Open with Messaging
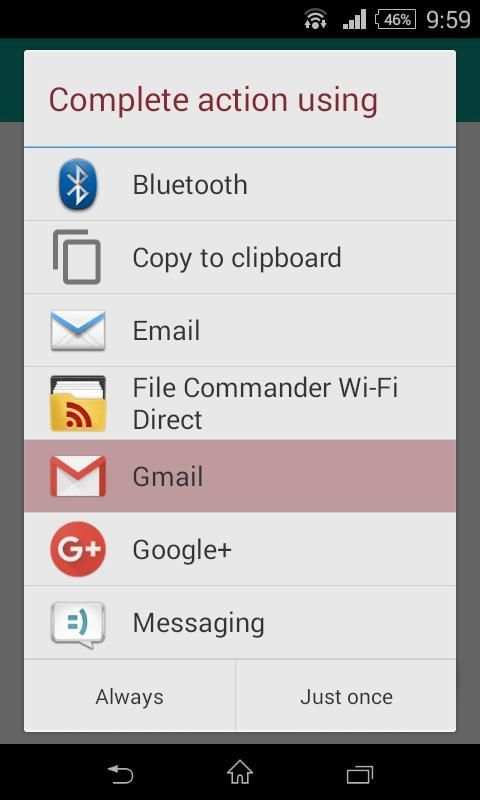480x800 pixels. pos(240,622)
